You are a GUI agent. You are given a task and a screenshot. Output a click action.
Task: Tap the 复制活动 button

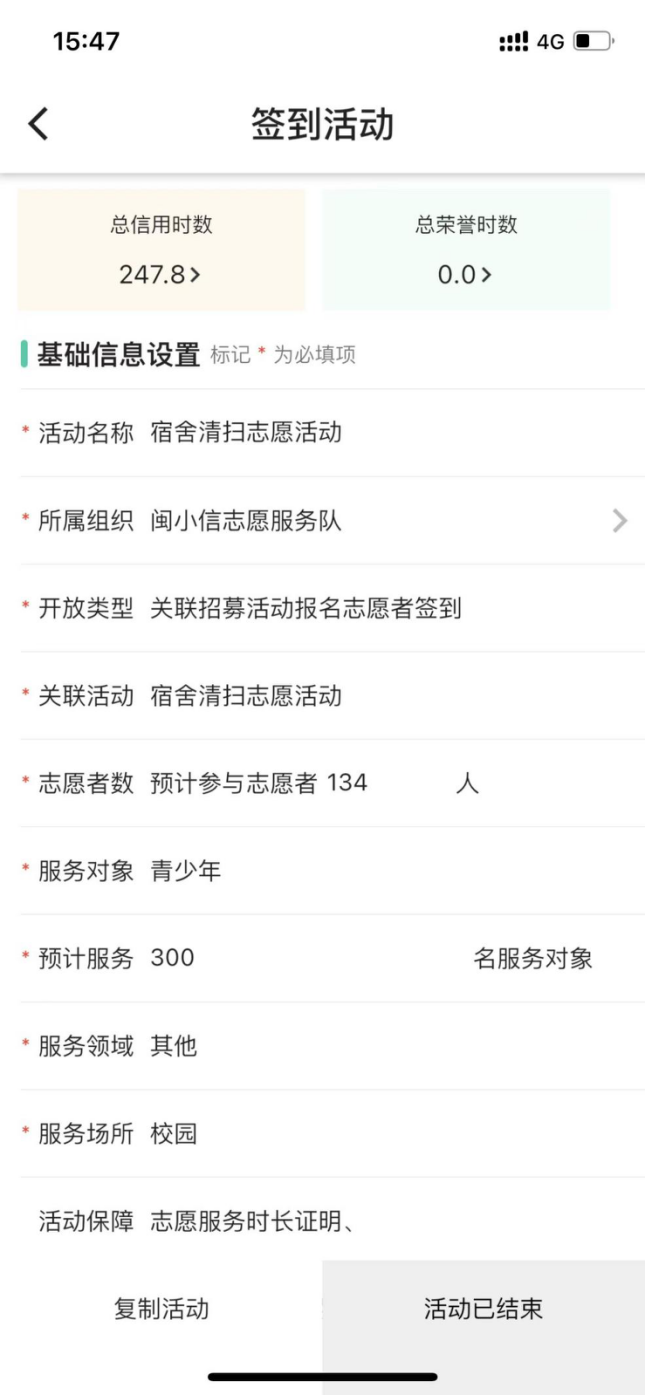click(161, 1309)
